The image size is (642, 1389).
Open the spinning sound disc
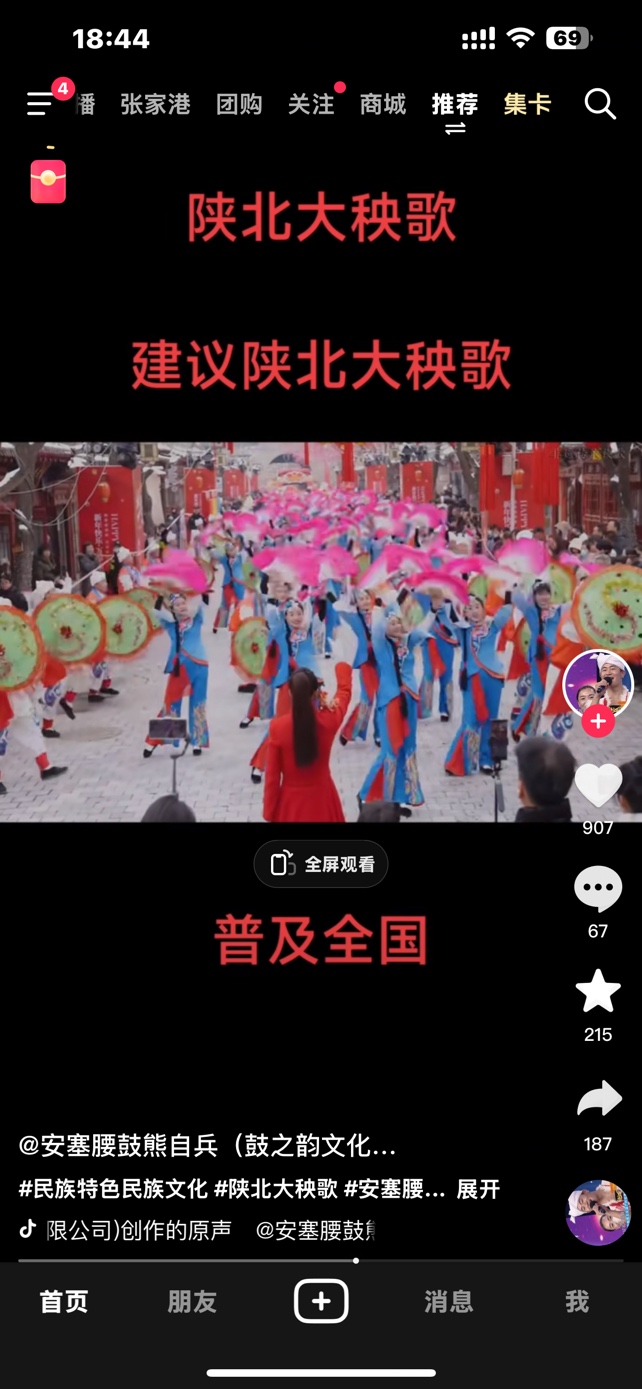598,1212
